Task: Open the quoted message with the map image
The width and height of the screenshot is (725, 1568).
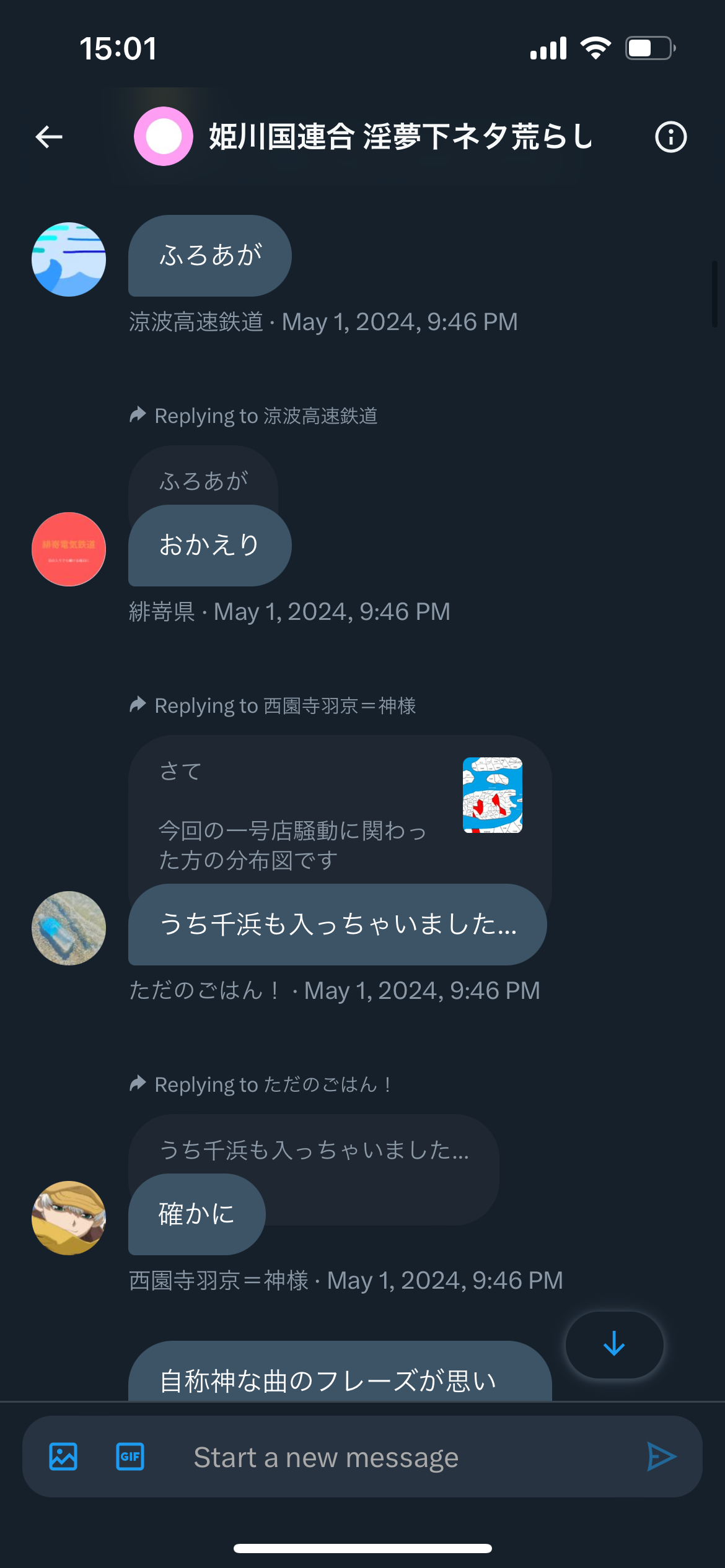Action: point(340,810)
